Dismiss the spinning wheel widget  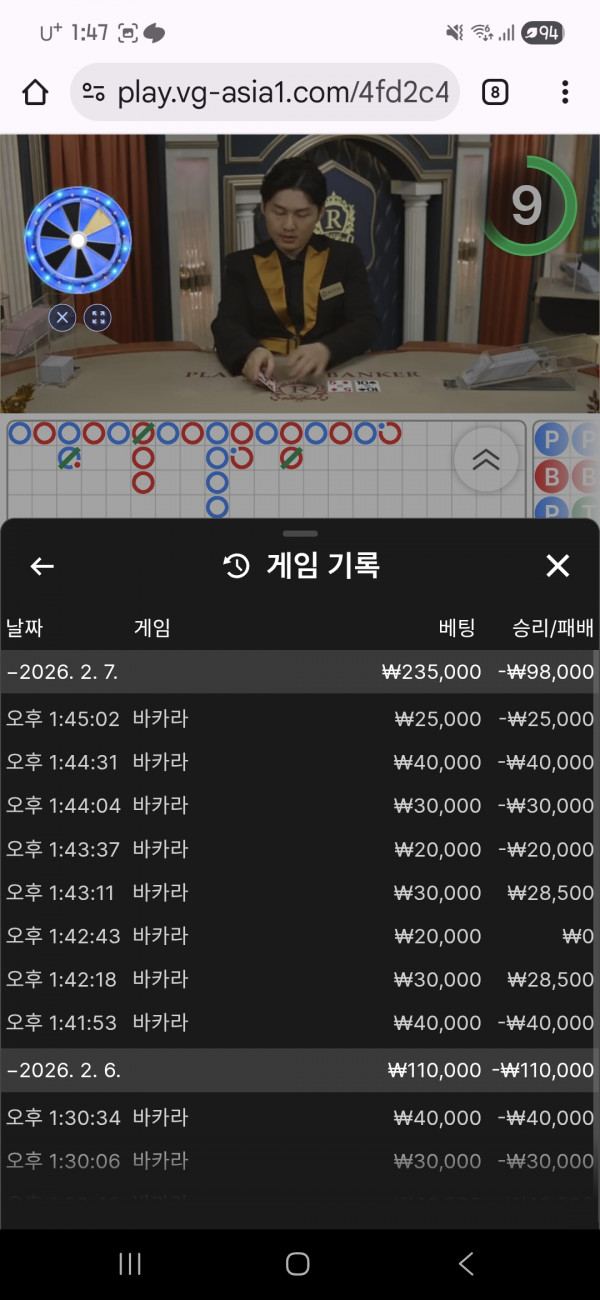62,318
